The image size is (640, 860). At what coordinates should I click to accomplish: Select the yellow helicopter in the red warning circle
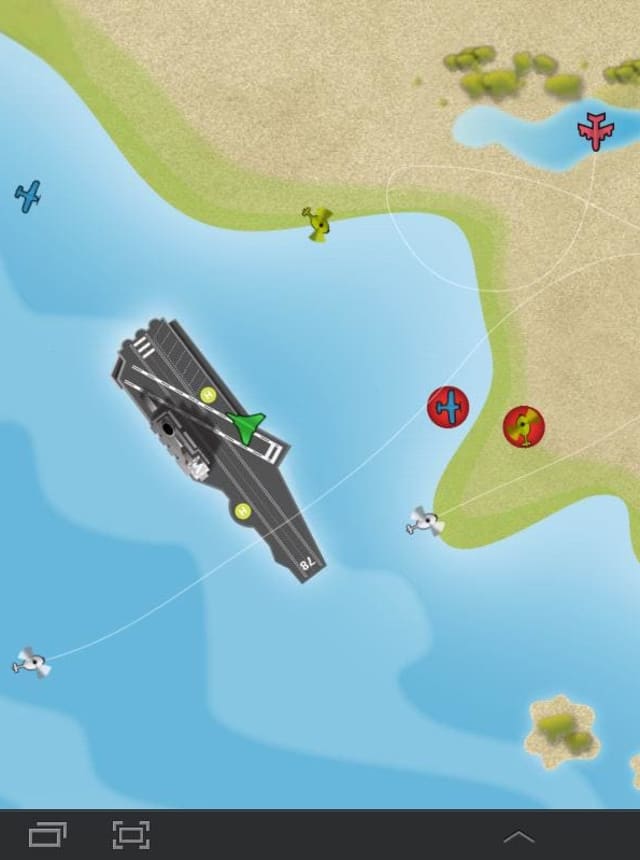[523, 427]
